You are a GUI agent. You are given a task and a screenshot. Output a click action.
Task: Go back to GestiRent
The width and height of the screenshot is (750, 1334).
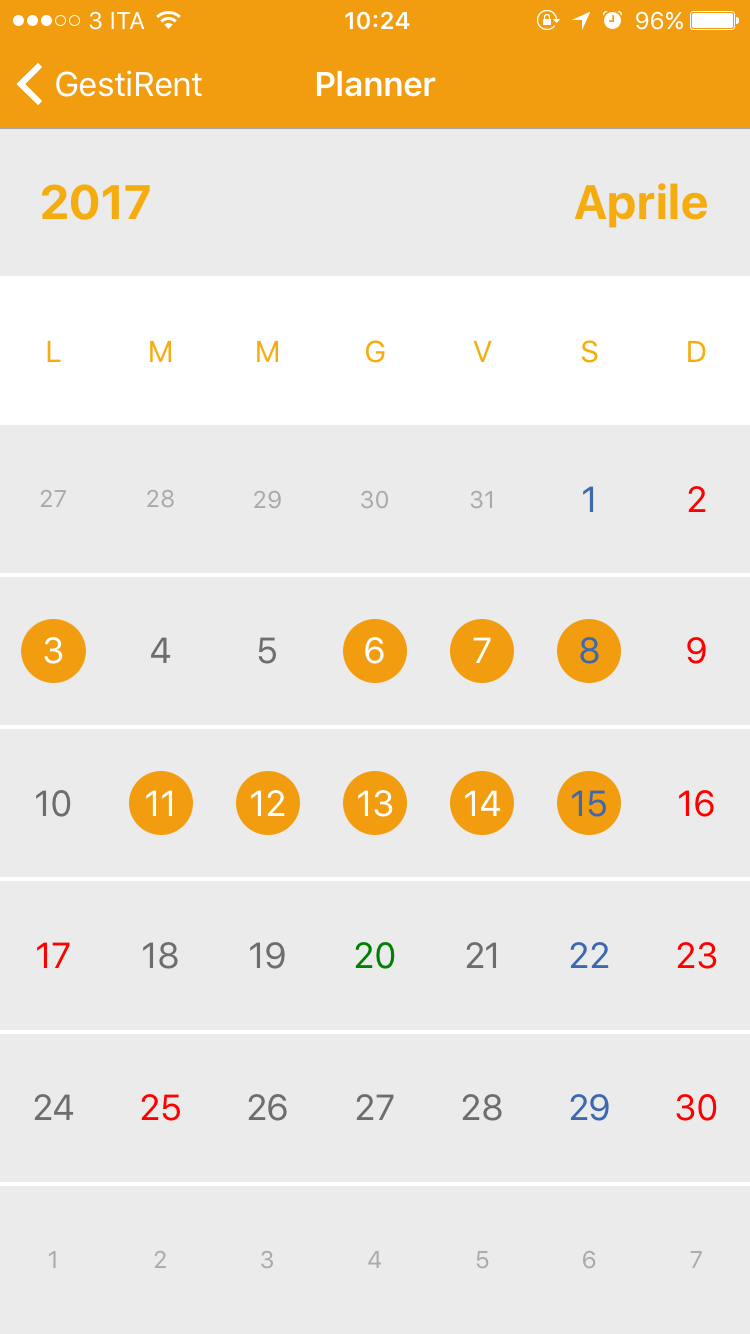point(110,84)
